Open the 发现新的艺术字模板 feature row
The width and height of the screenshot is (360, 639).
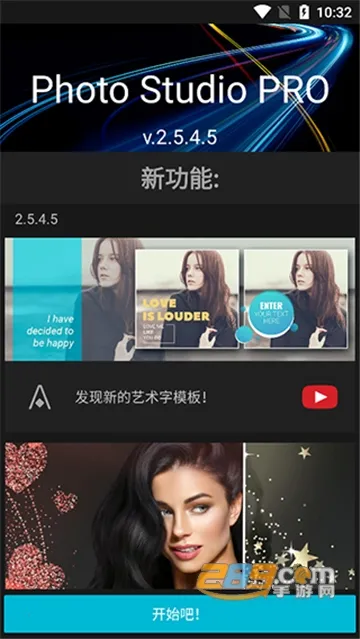[x=180, y=397]
